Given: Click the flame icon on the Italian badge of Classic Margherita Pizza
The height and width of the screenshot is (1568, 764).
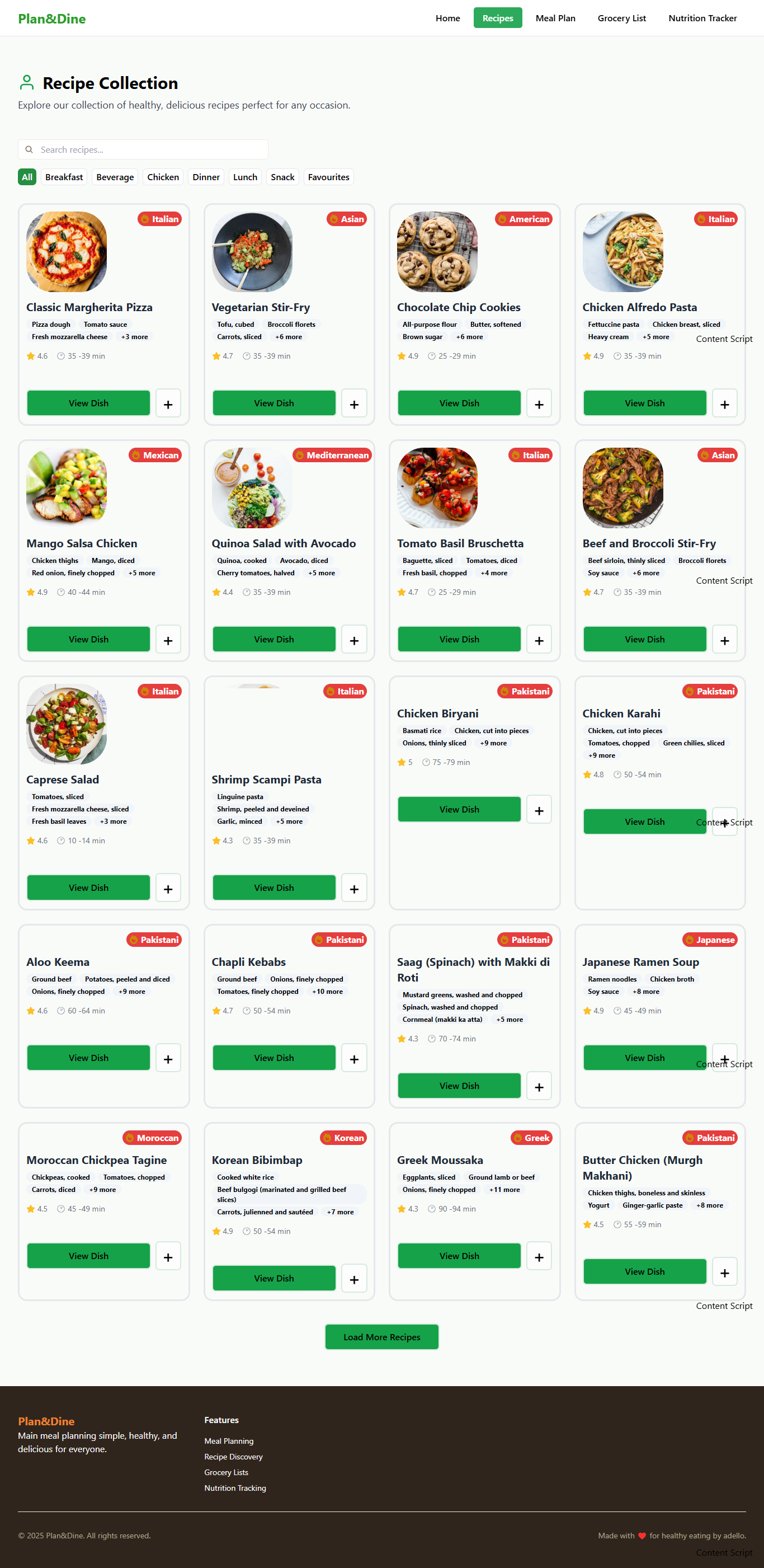Looking at the screenshot, I should point(145,219).
